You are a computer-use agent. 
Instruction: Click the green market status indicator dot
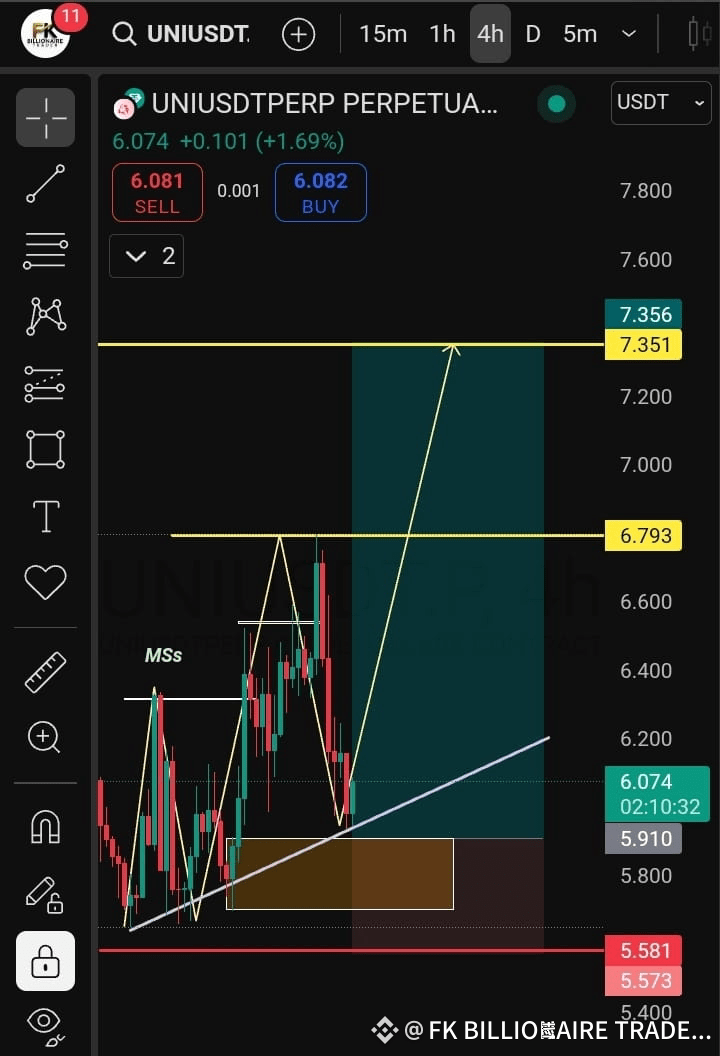click(x=556, y=104)
